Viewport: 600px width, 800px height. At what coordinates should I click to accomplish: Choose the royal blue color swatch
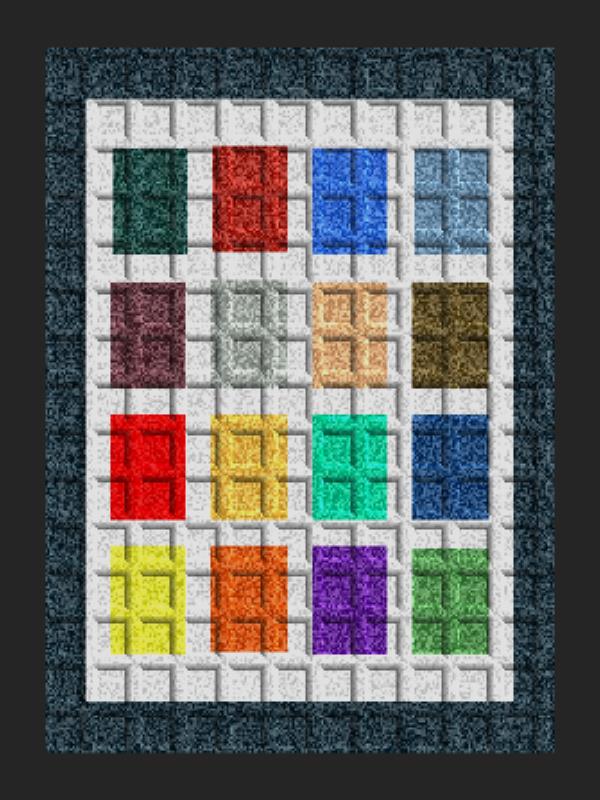(349, 200)
